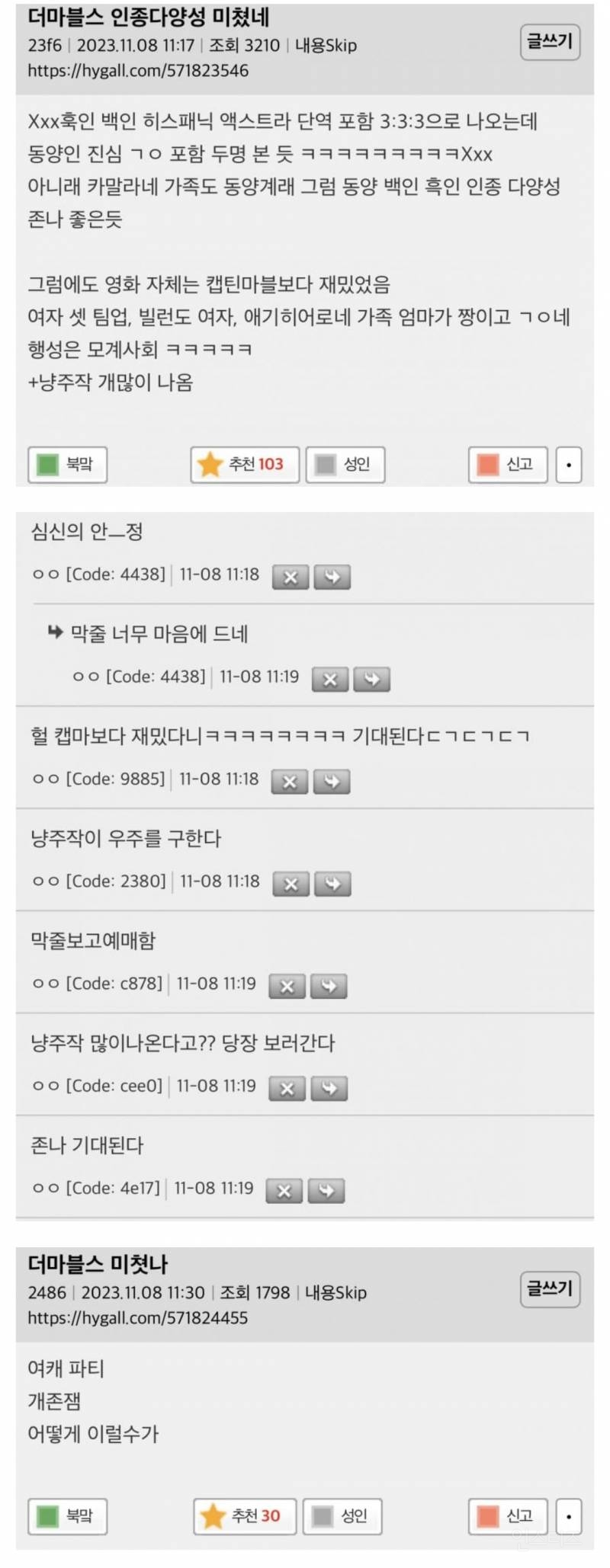Viewport: 610px width, 1568px height.
Task: Reply to comment Code 4e17 via arrow icon
Action: pyautogui.click(x=326, y=1189)
